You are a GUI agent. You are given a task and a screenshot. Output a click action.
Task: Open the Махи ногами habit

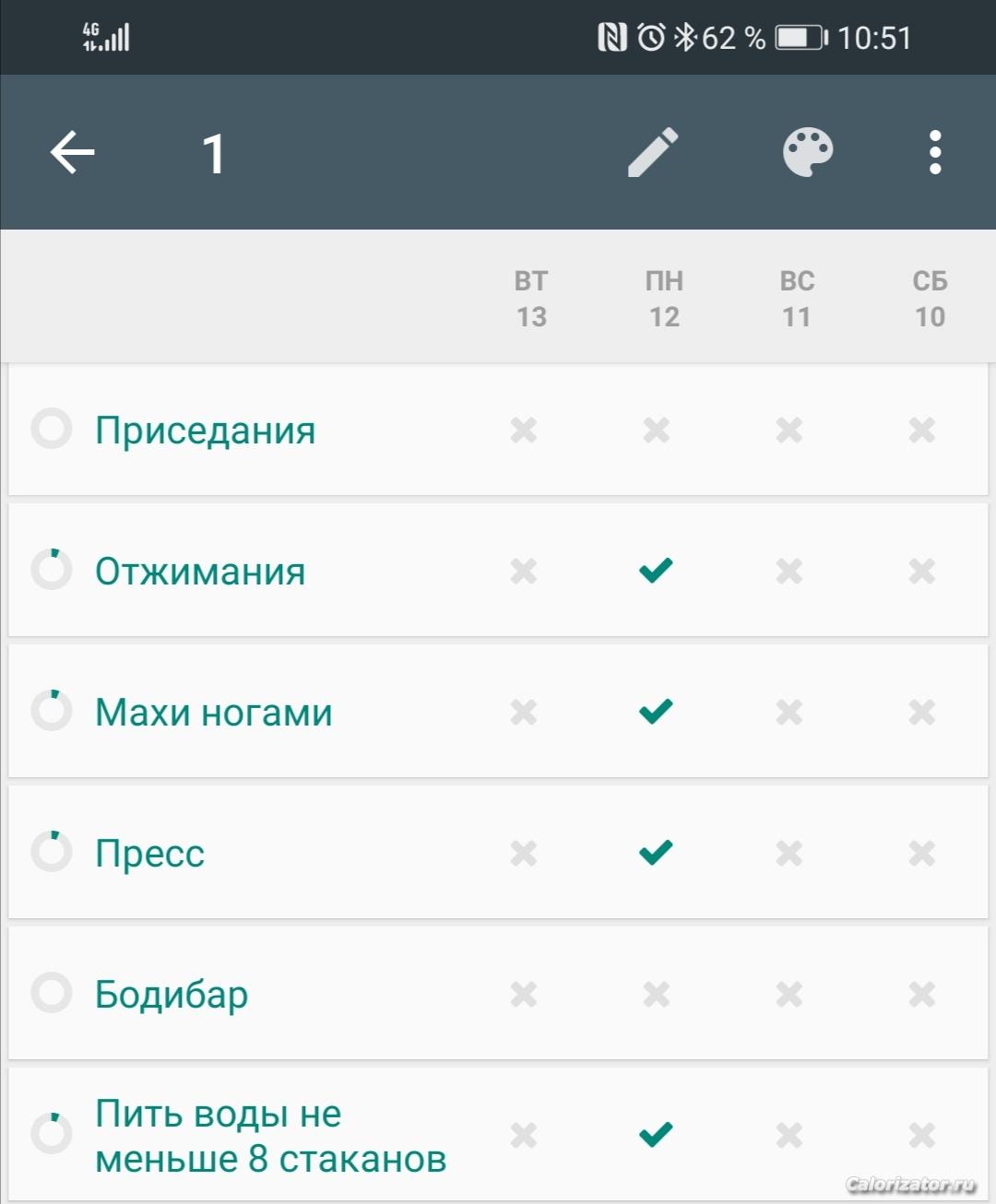(x=214, y=713)
